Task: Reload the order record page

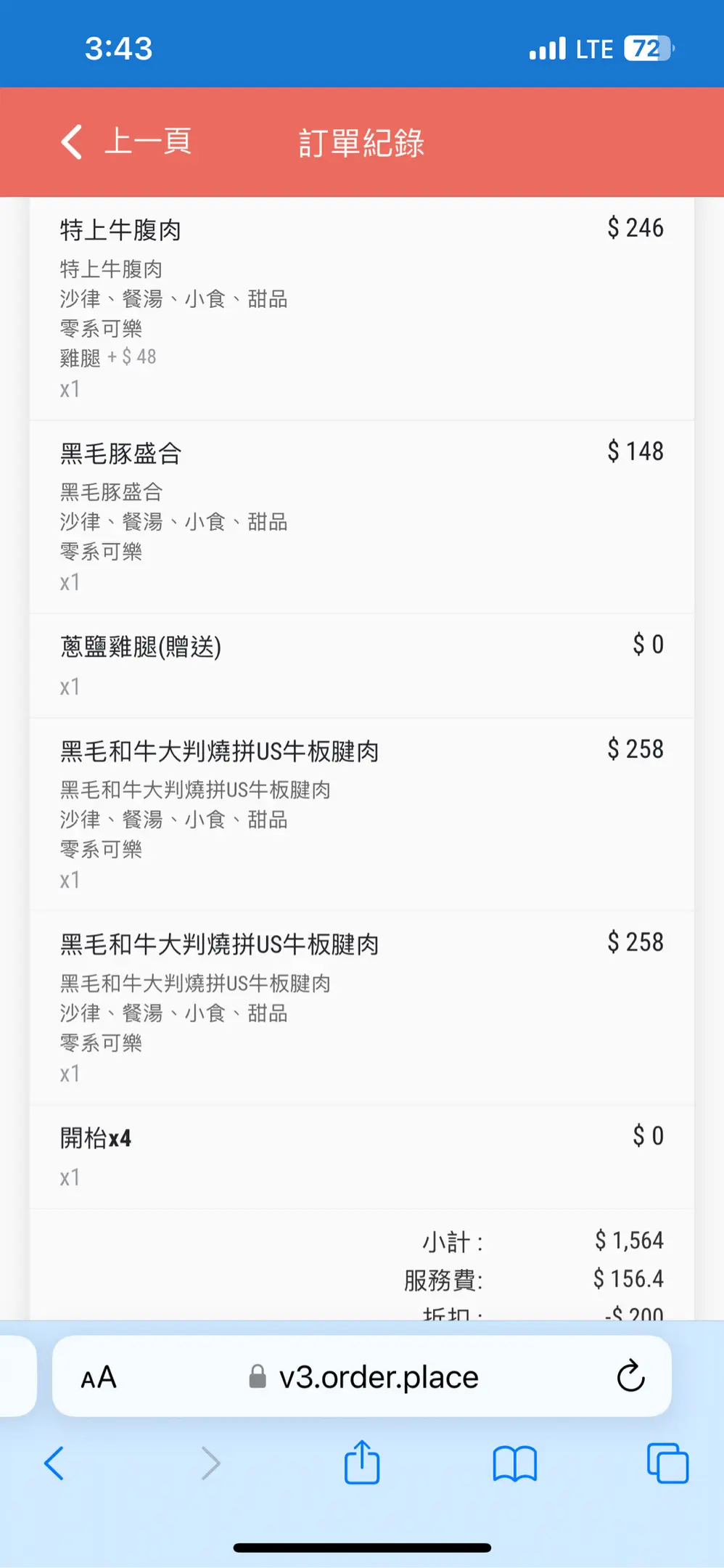Action: [x=630, y=1376]
